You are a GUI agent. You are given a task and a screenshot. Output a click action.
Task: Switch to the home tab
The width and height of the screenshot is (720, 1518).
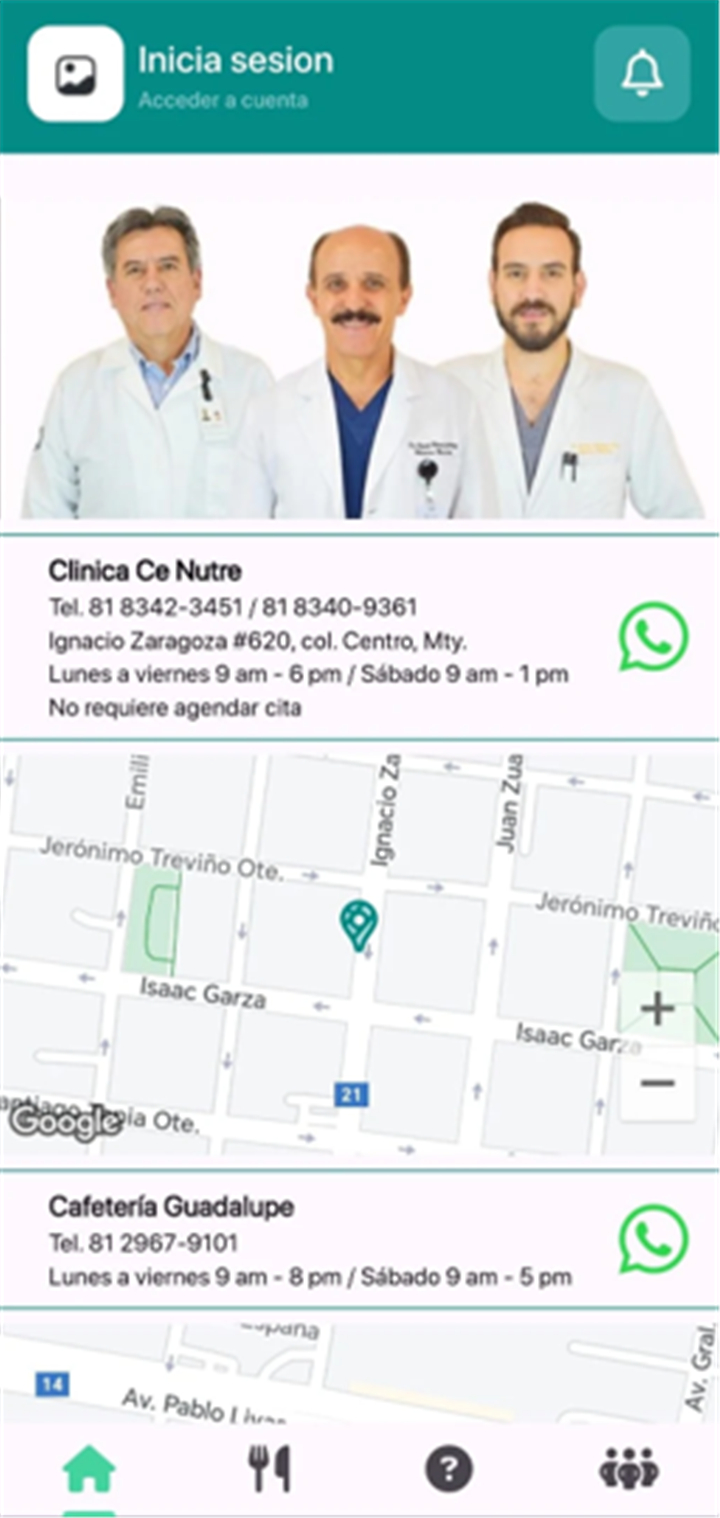(x=89, y=1469)
